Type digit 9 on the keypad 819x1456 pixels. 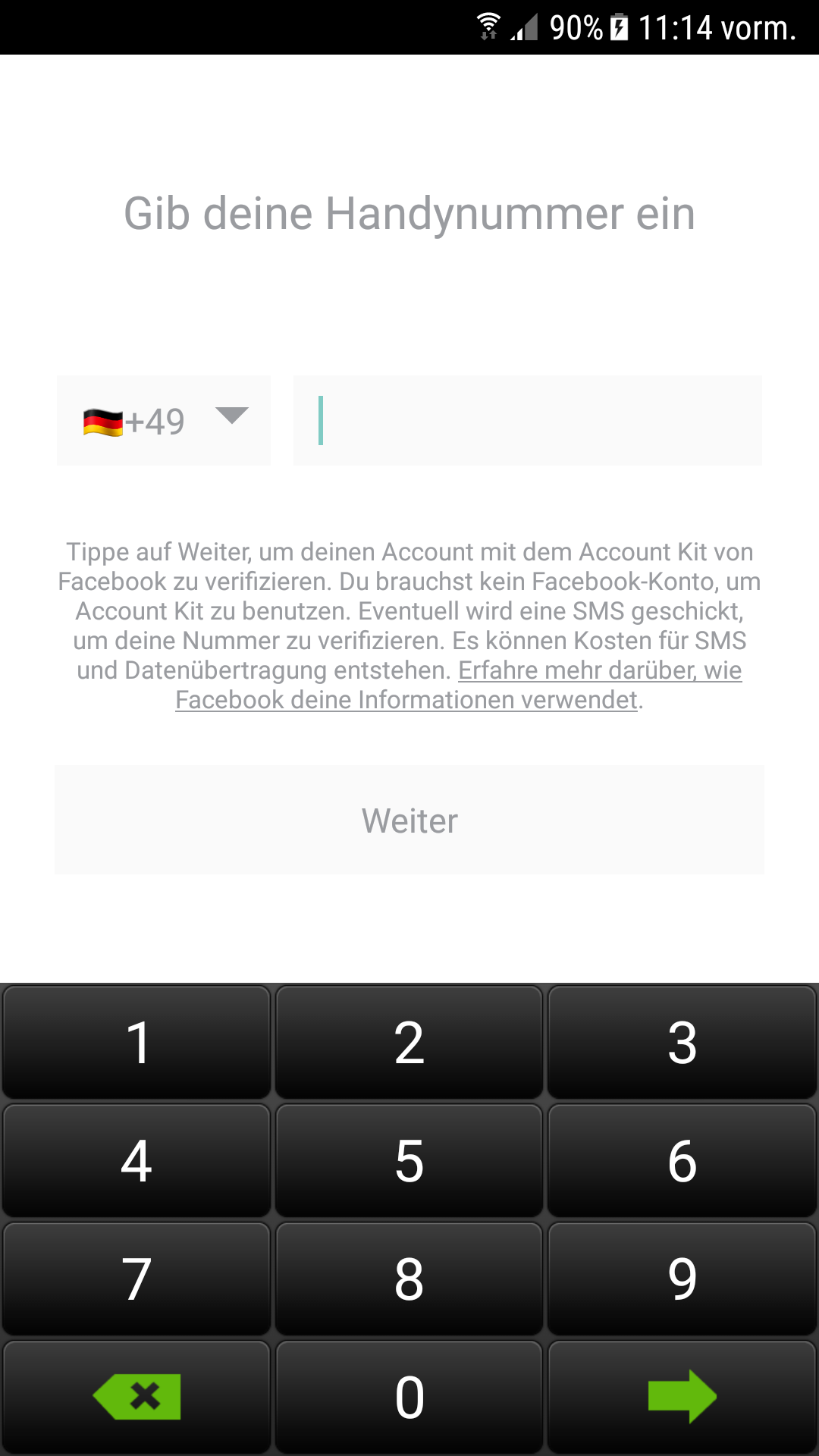point(682,1279)
